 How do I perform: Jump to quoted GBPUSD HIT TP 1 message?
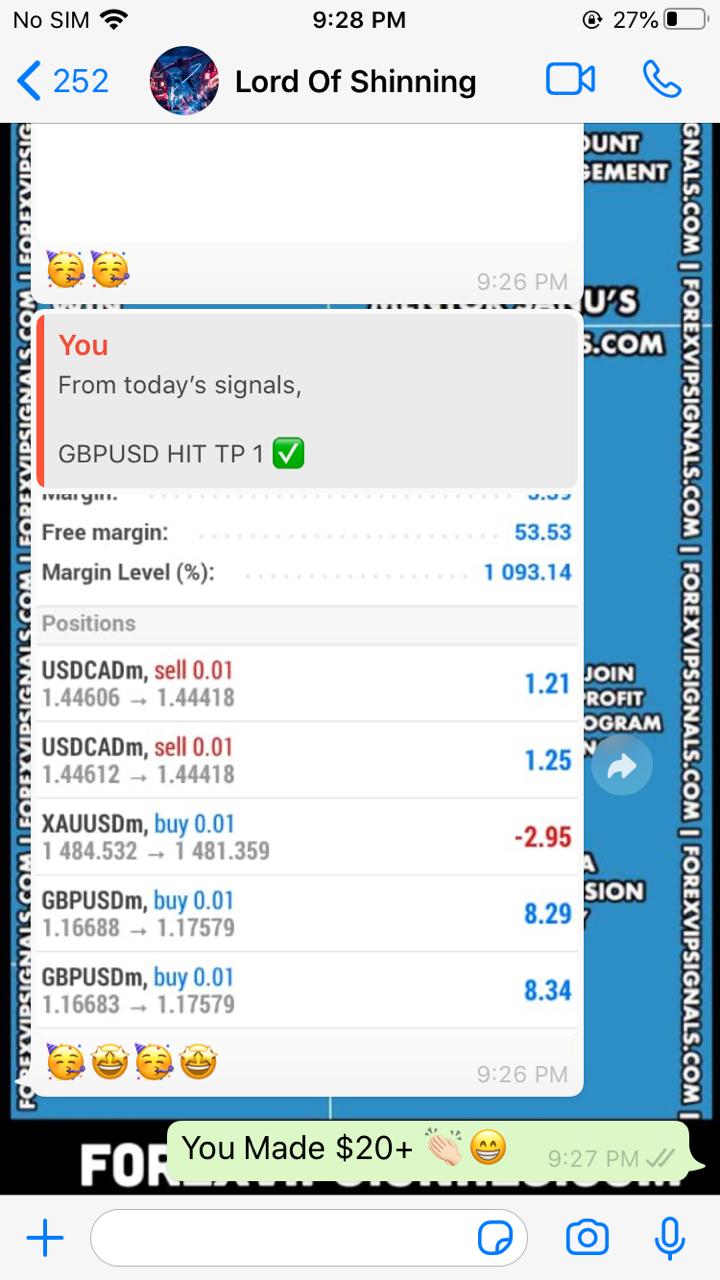coord(306,399)
